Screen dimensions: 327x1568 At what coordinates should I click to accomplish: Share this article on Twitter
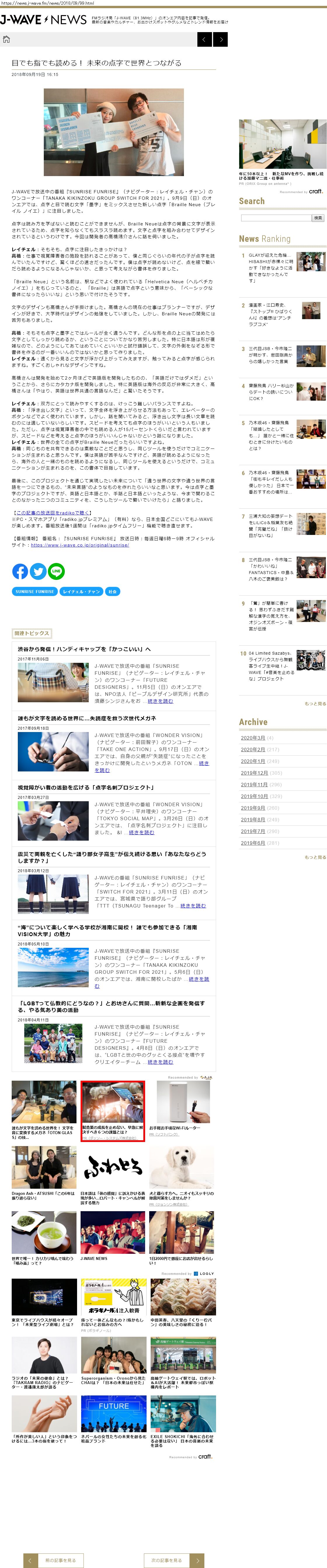38,571
